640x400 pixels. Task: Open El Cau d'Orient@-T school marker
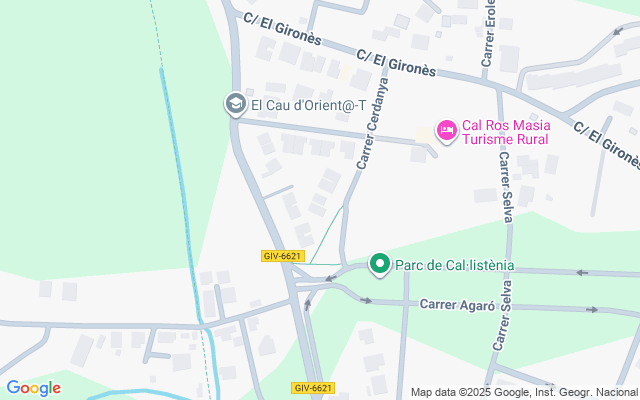[x=236, y=103]
